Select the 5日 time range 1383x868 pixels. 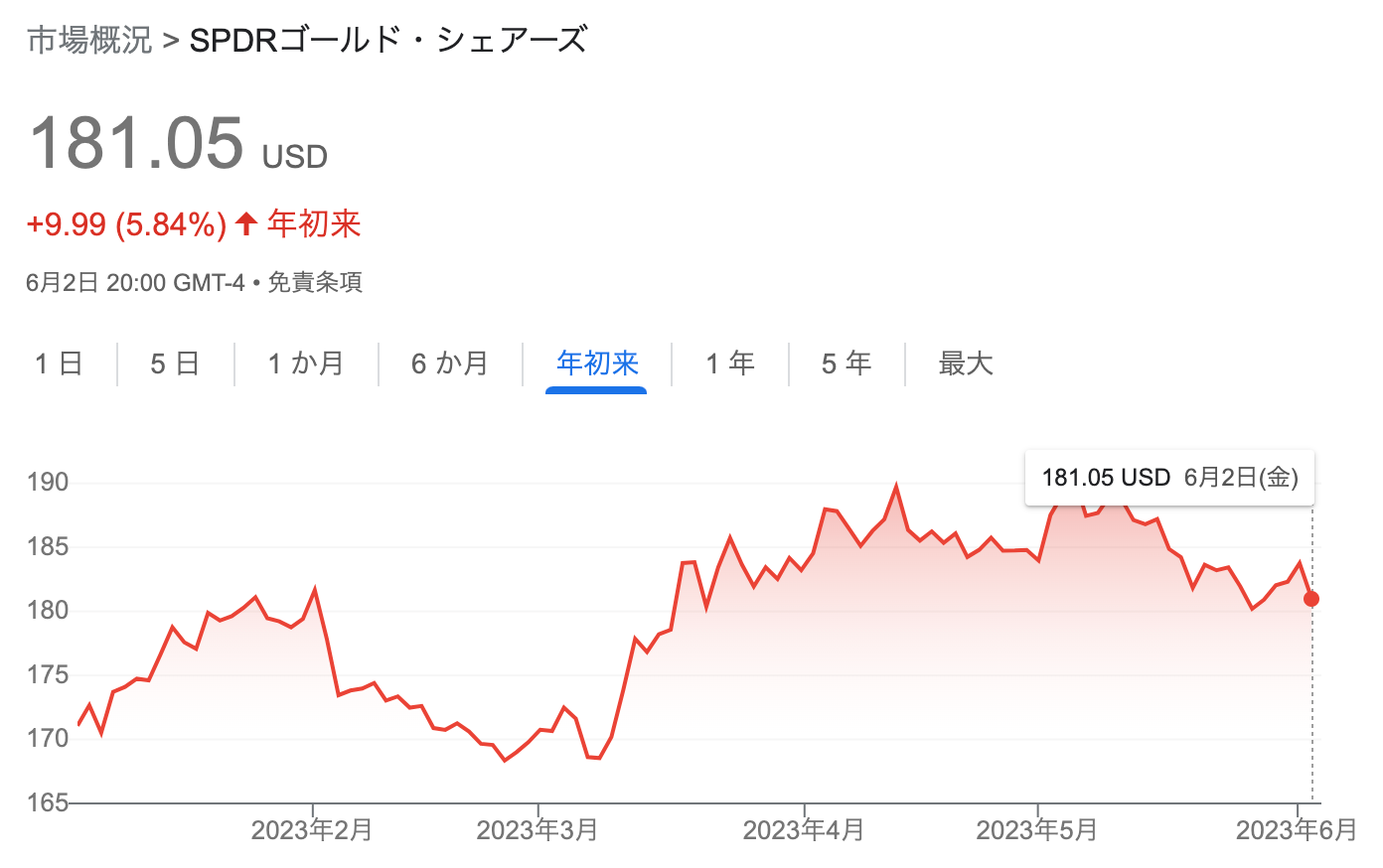point(175,363)
